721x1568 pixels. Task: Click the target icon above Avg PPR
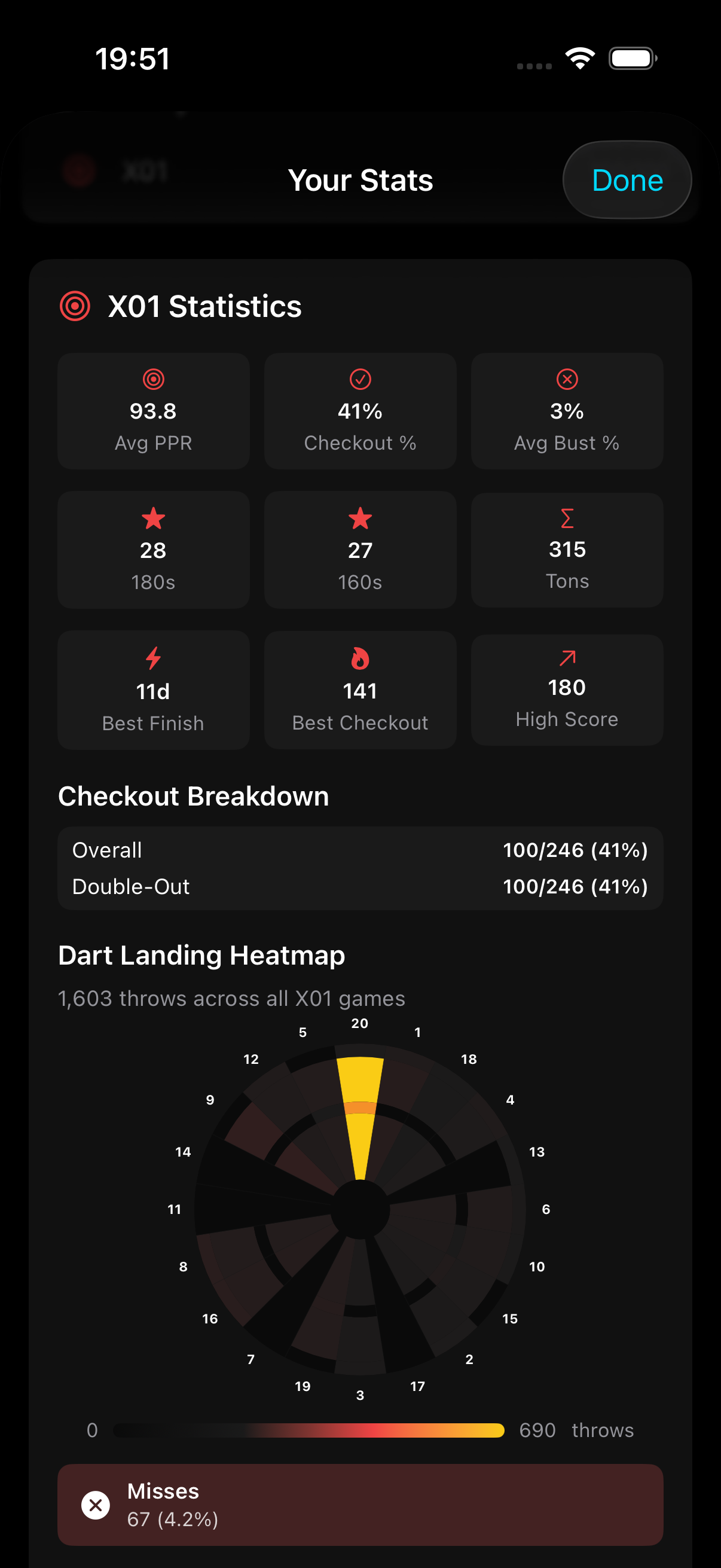[153, 379]
